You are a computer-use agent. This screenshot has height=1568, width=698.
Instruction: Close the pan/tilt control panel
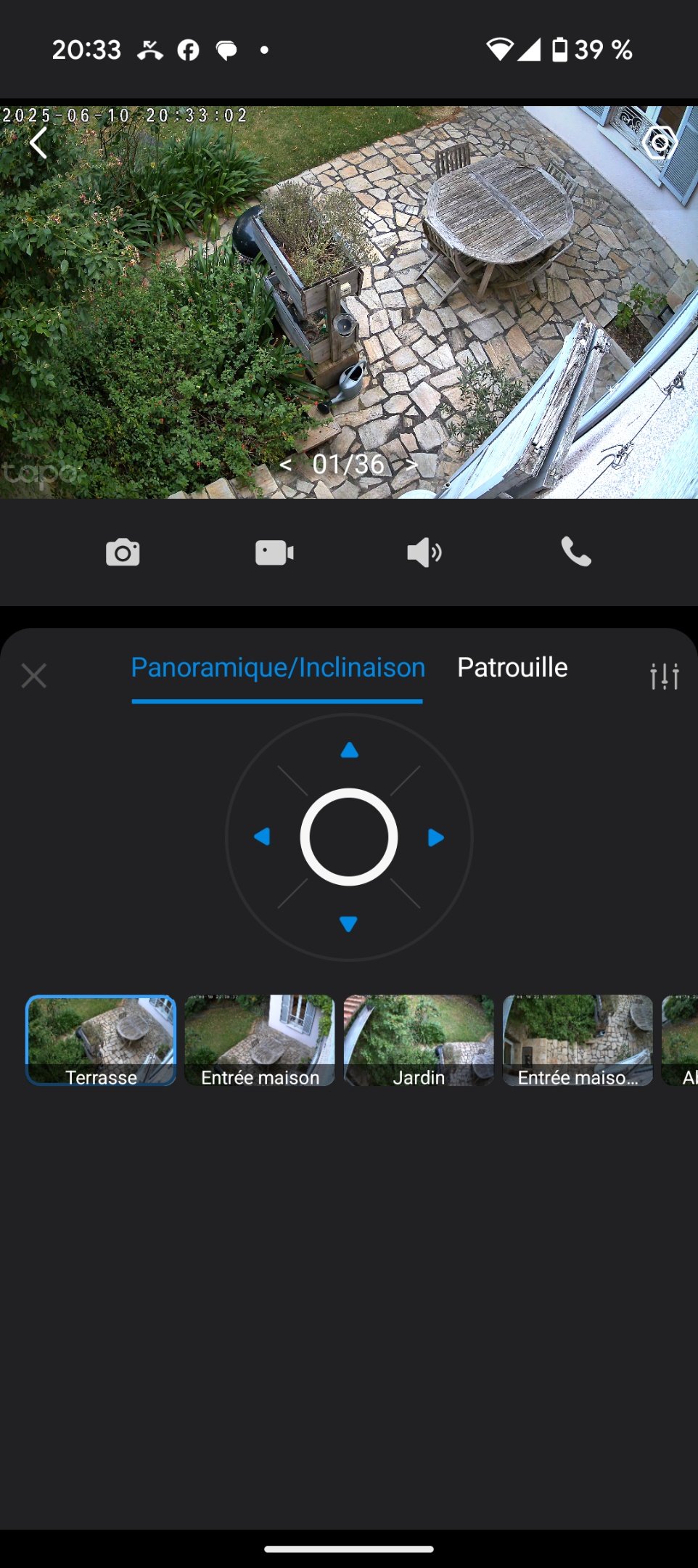click(x=34, y=675)
